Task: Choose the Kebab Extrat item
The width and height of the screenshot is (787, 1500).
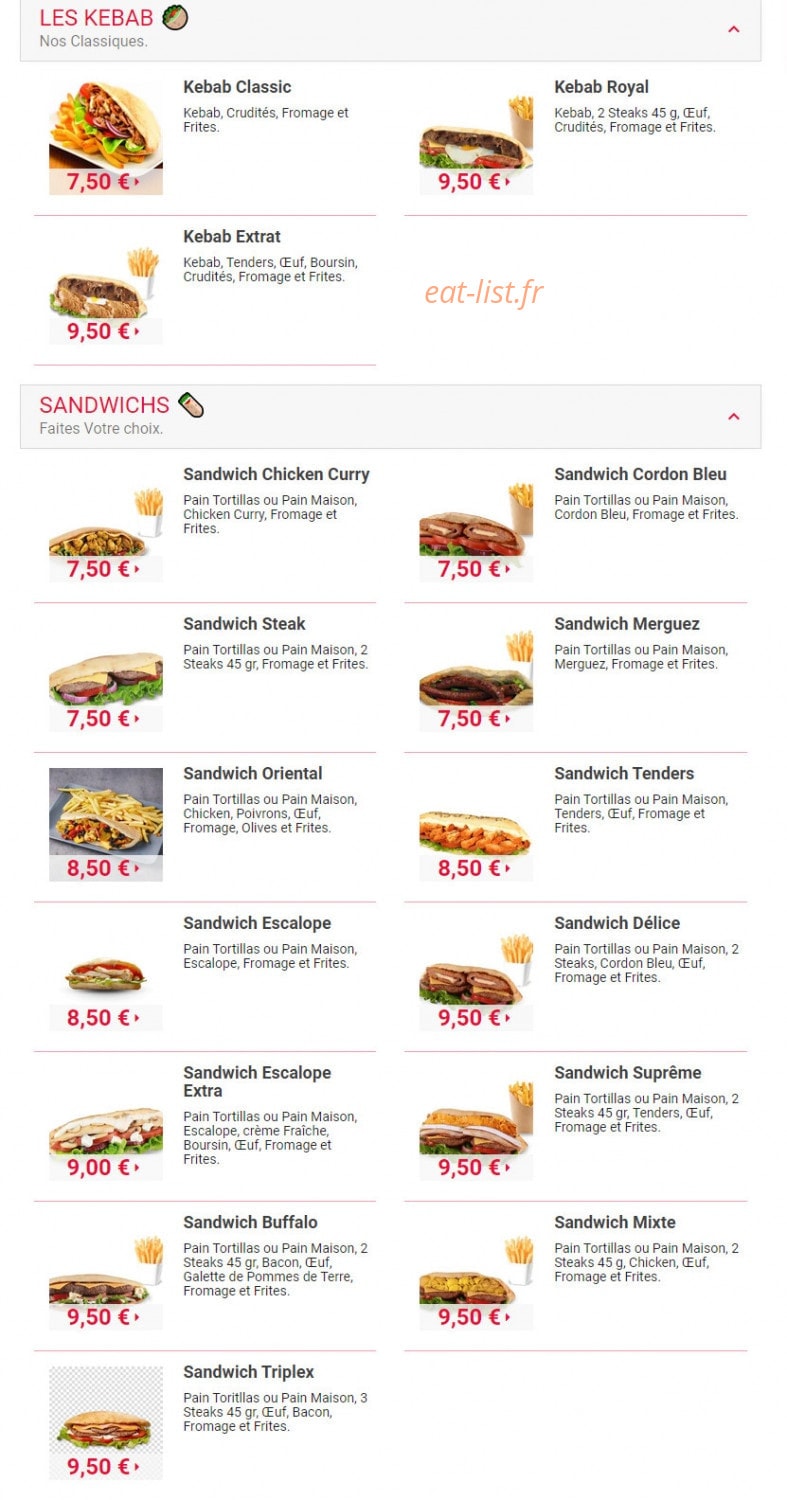Action: click(x=205, y=290)
